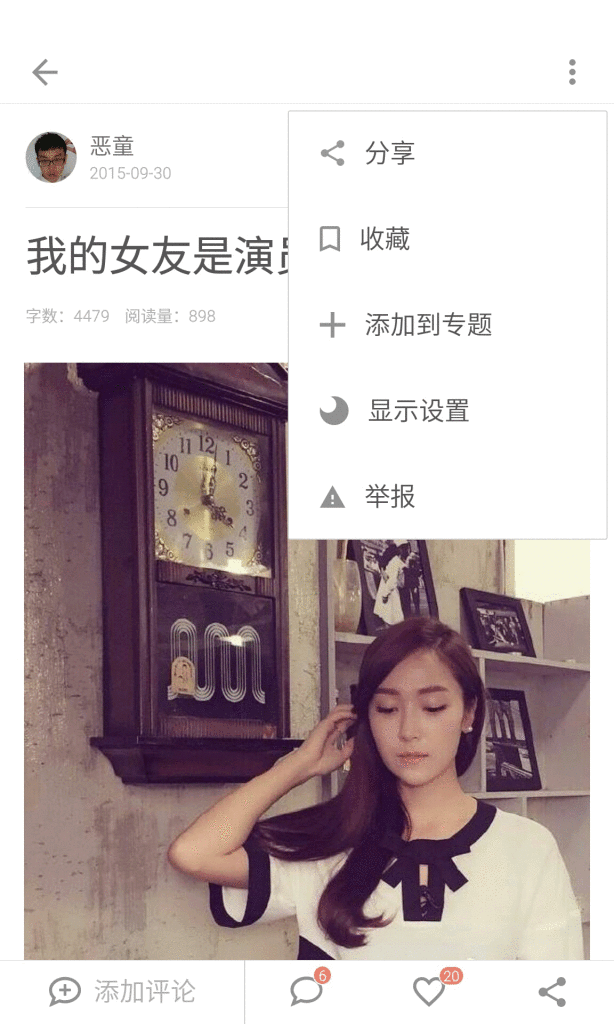The height and width of the screenshot is (1024, 614).
Task: View the 6 comments bubble icon
Action: point(306,991)
